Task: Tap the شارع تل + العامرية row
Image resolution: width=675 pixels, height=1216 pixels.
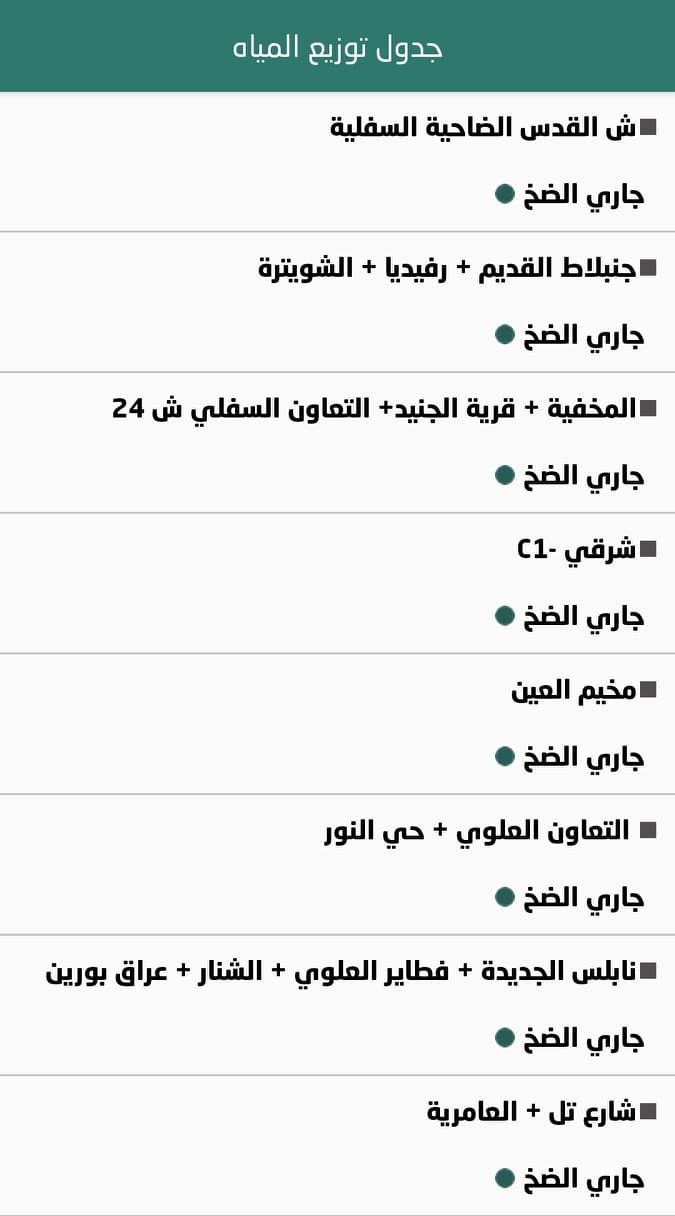Action: [x=337, y=1146]
